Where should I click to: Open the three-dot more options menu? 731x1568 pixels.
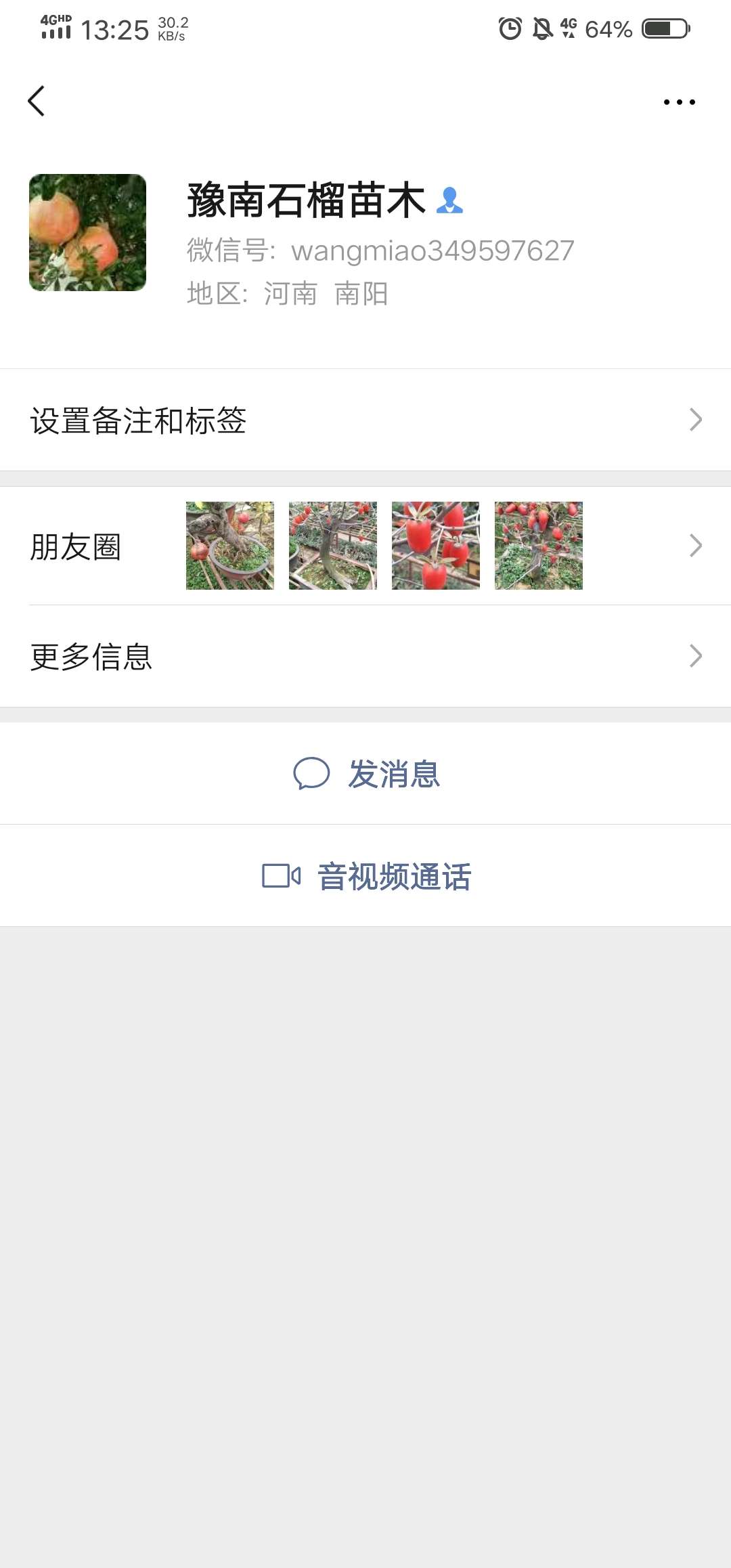click(x=679, y=102)
